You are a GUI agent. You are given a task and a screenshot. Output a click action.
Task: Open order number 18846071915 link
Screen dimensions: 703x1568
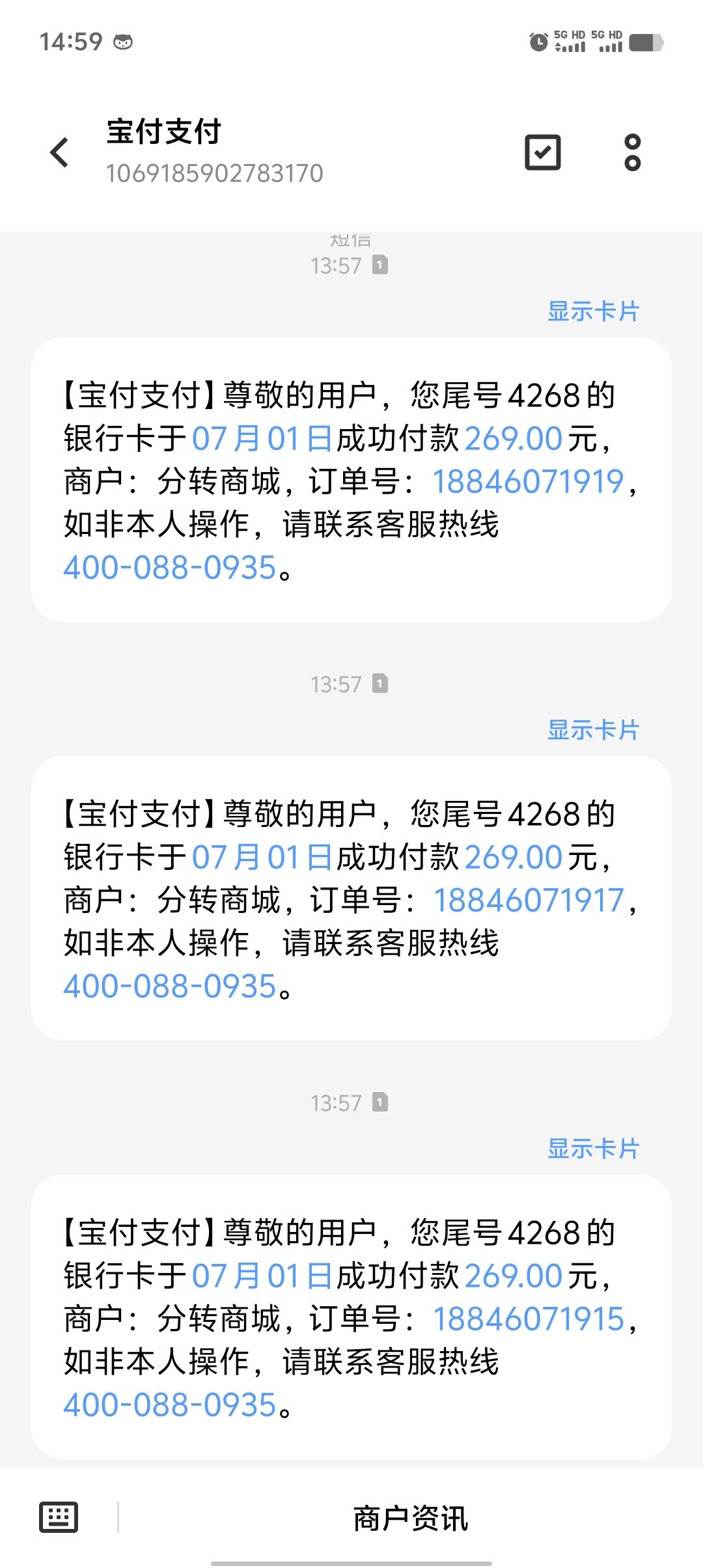[528, 1319]
